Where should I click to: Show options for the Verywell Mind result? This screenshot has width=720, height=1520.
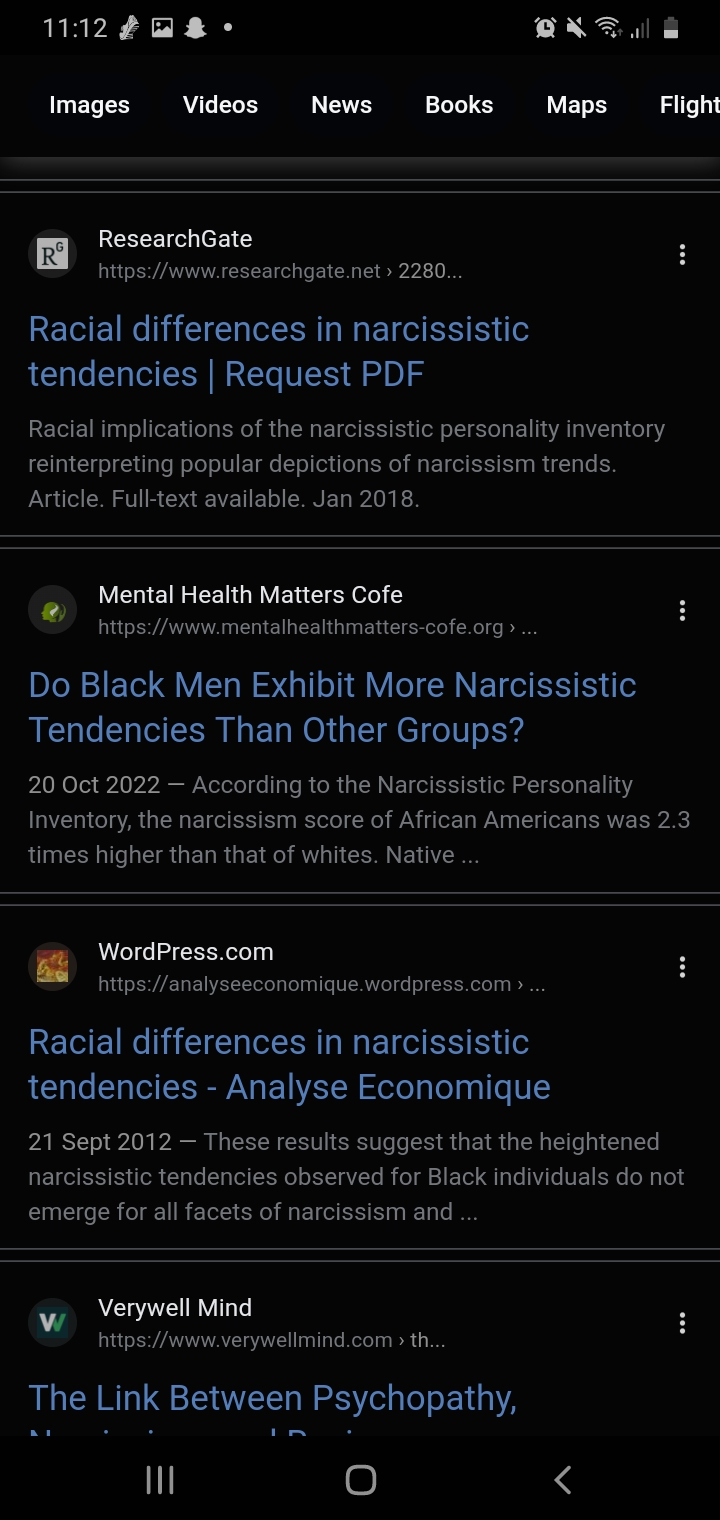tap(682, 1323)
